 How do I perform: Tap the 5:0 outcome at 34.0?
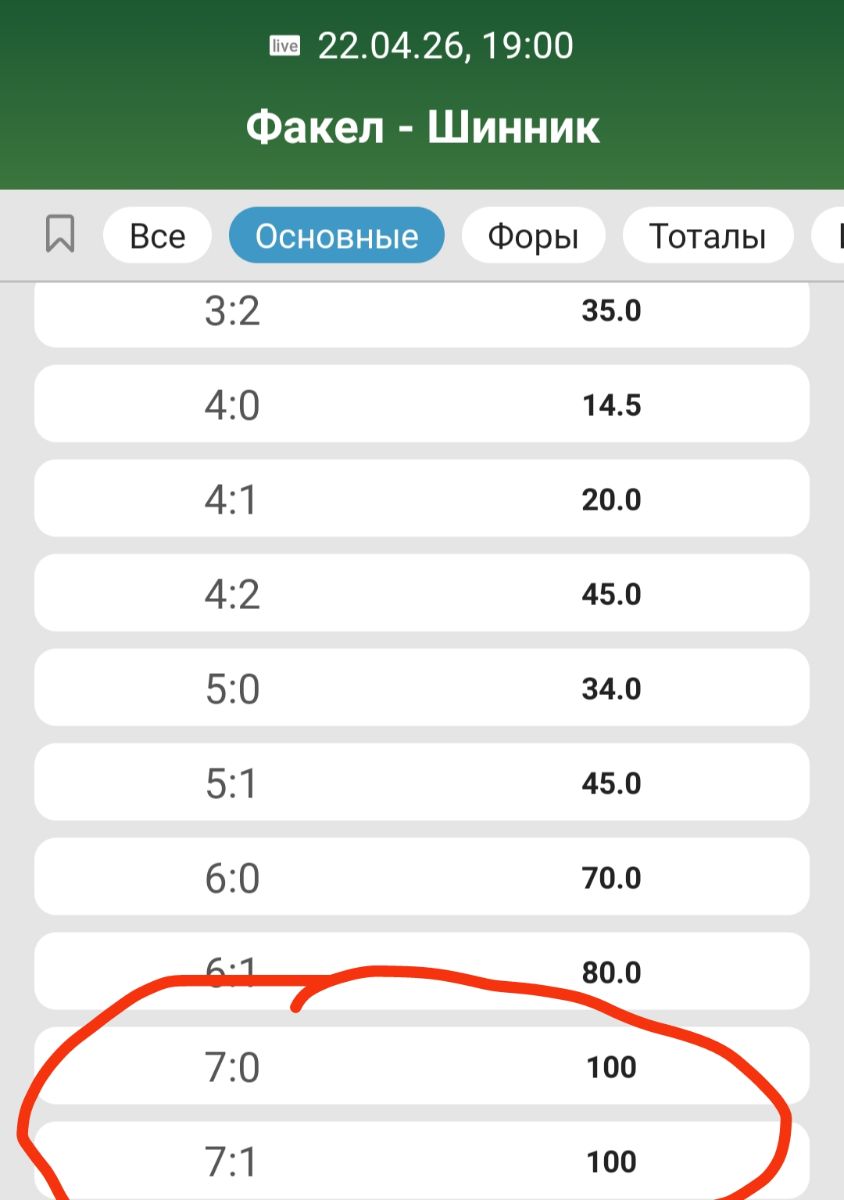point(421,688)
